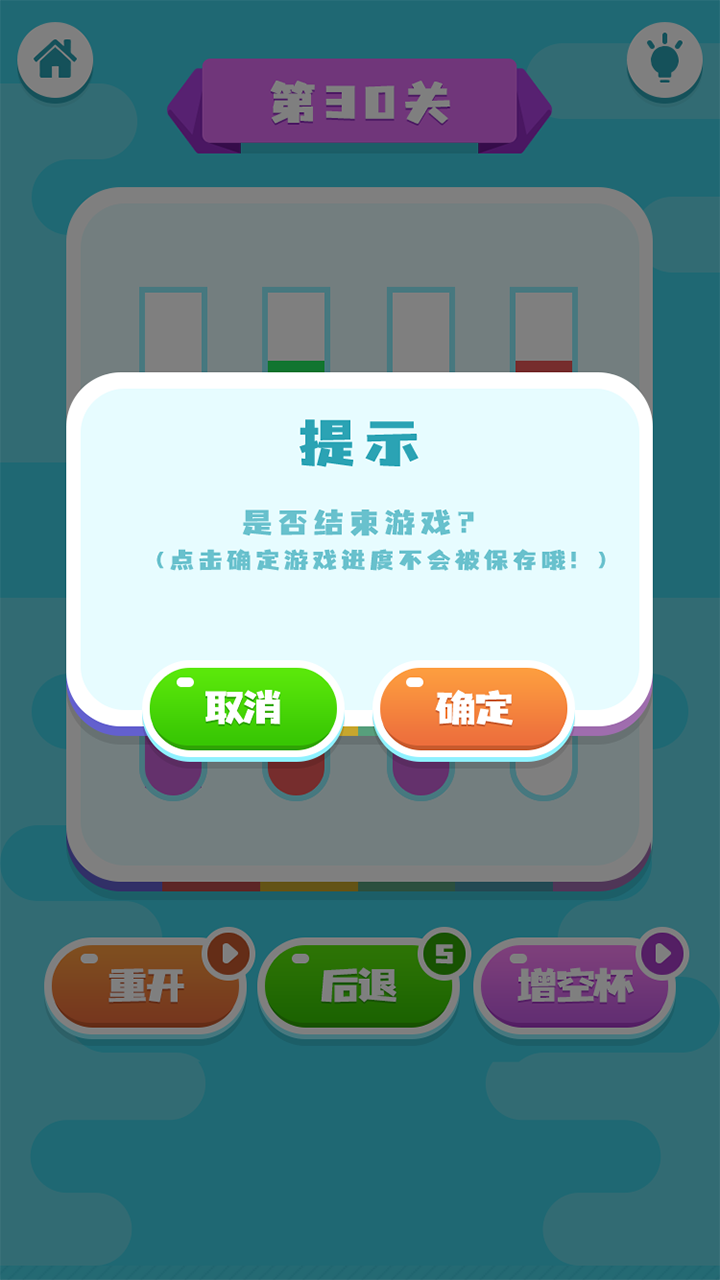Tap 取消 to cancel exiting
This screenshot has width=720, height=1280.
pyautogui.click(x=243, y=708)
